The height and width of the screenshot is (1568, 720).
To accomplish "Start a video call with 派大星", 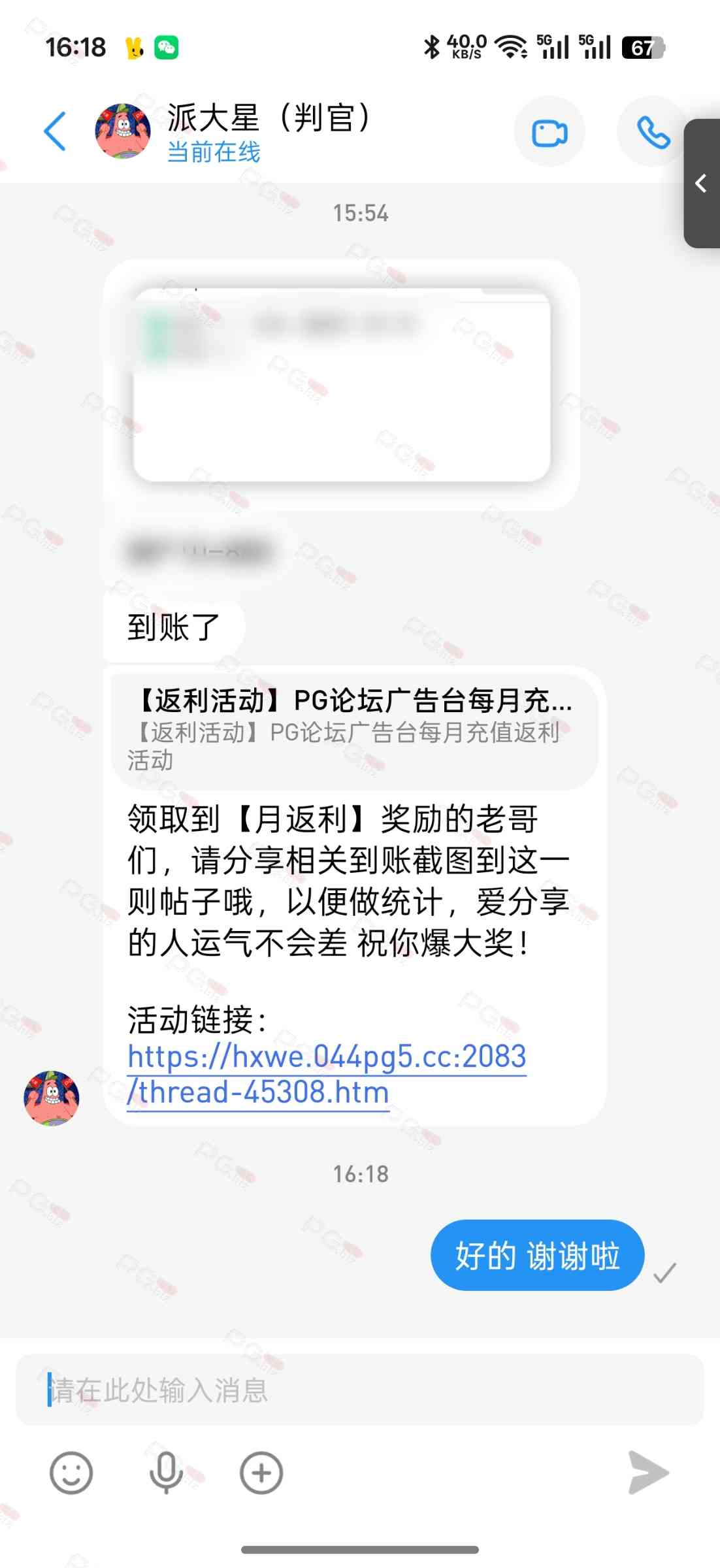I will click(x=549, y=133).
